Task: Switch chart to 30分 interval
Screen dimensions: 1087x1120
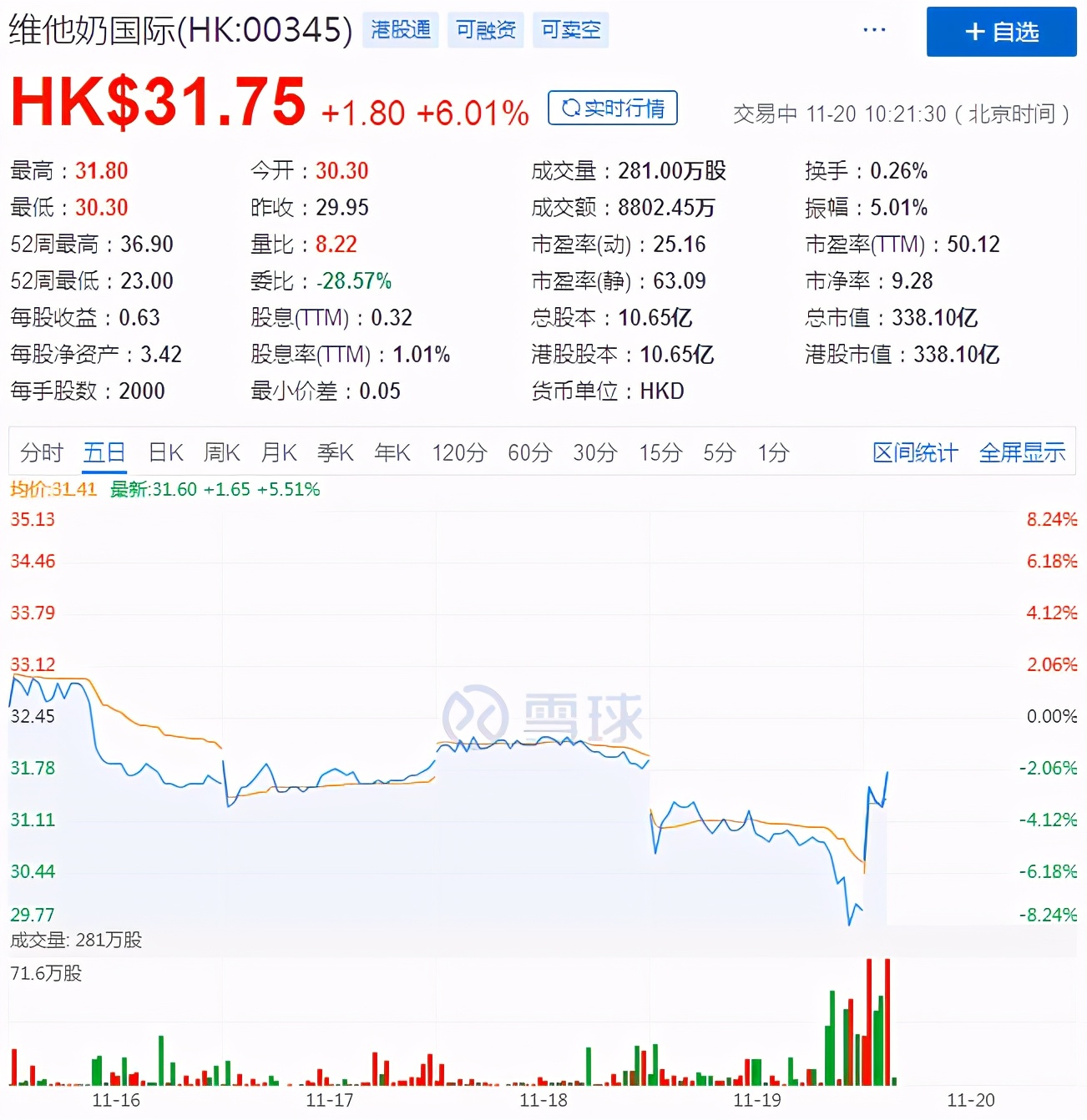Action: [x=595, y=453]
